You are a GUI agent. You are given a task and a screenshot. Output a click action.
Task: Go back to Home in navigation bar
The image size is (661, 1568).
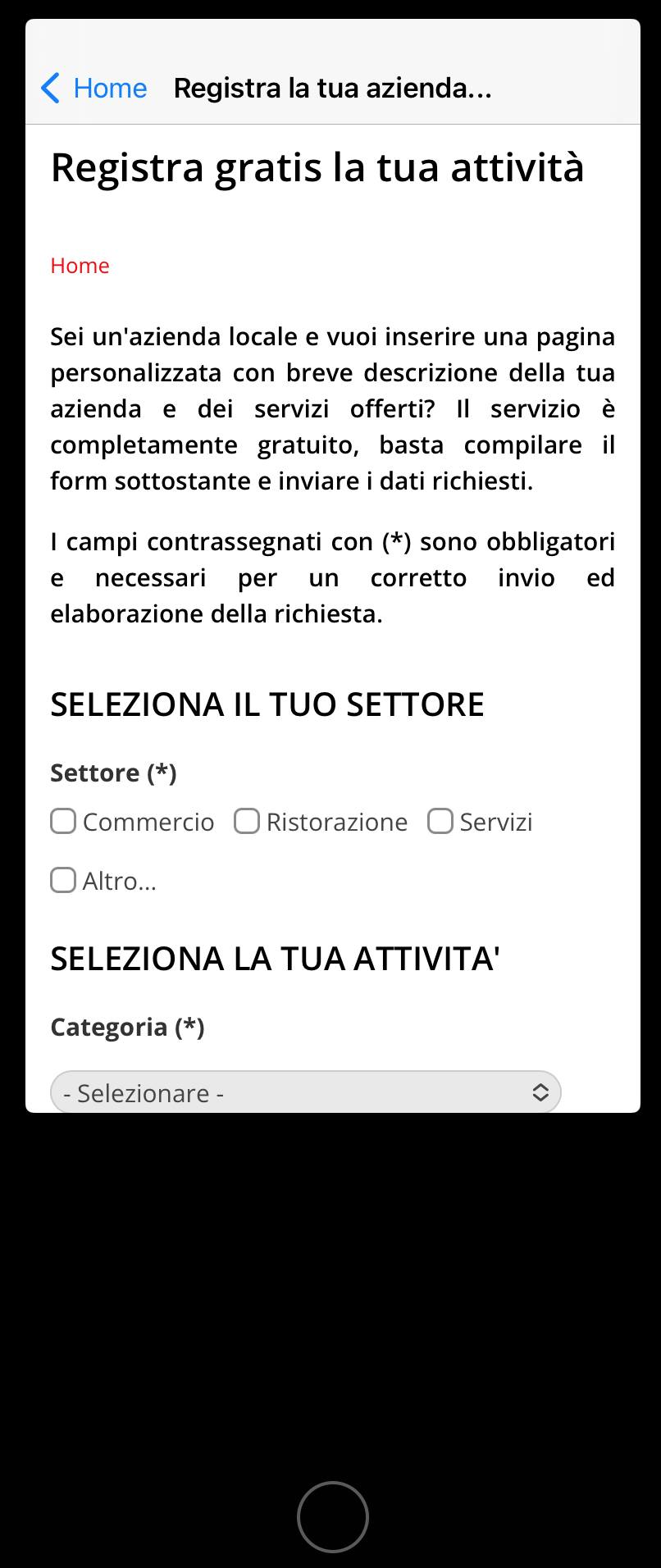[x=93, y=88]
